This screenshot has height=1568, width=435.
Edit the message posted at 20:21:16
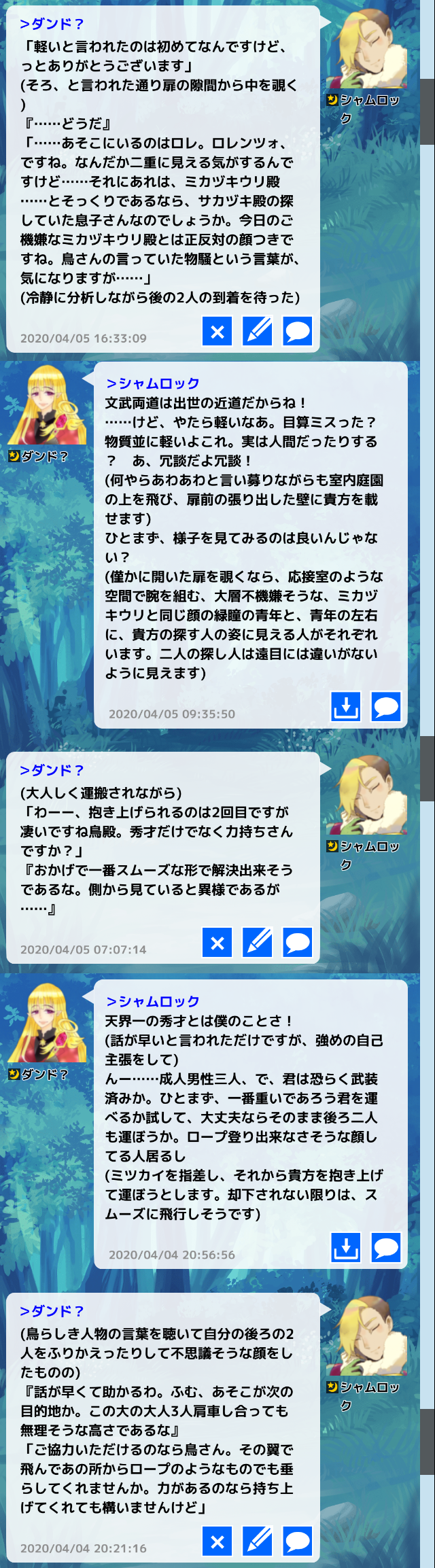pyautogui.click(x=258, y=1541)
